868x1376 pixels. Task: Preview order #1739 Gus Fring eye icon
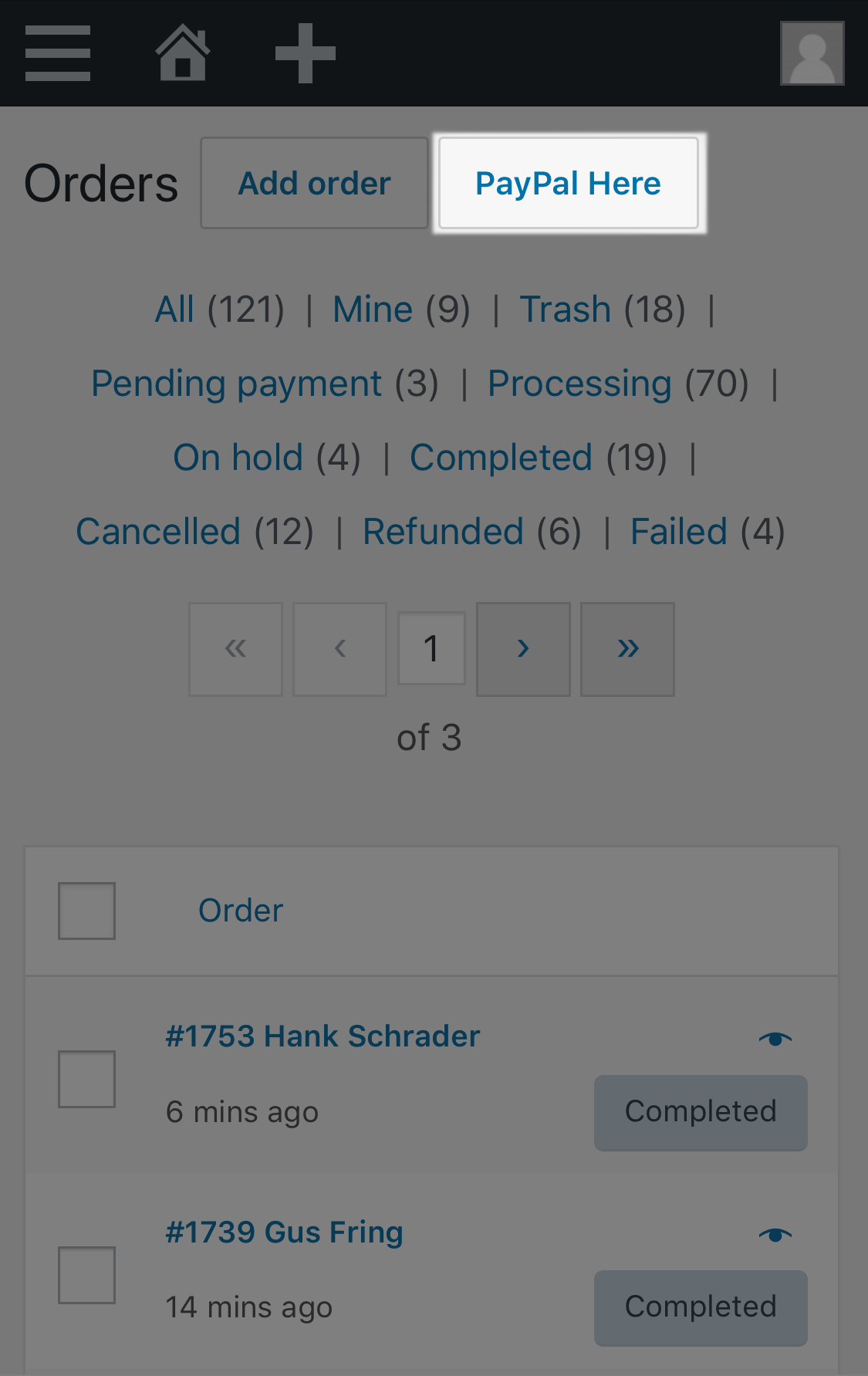click(x=775, y=1235)
